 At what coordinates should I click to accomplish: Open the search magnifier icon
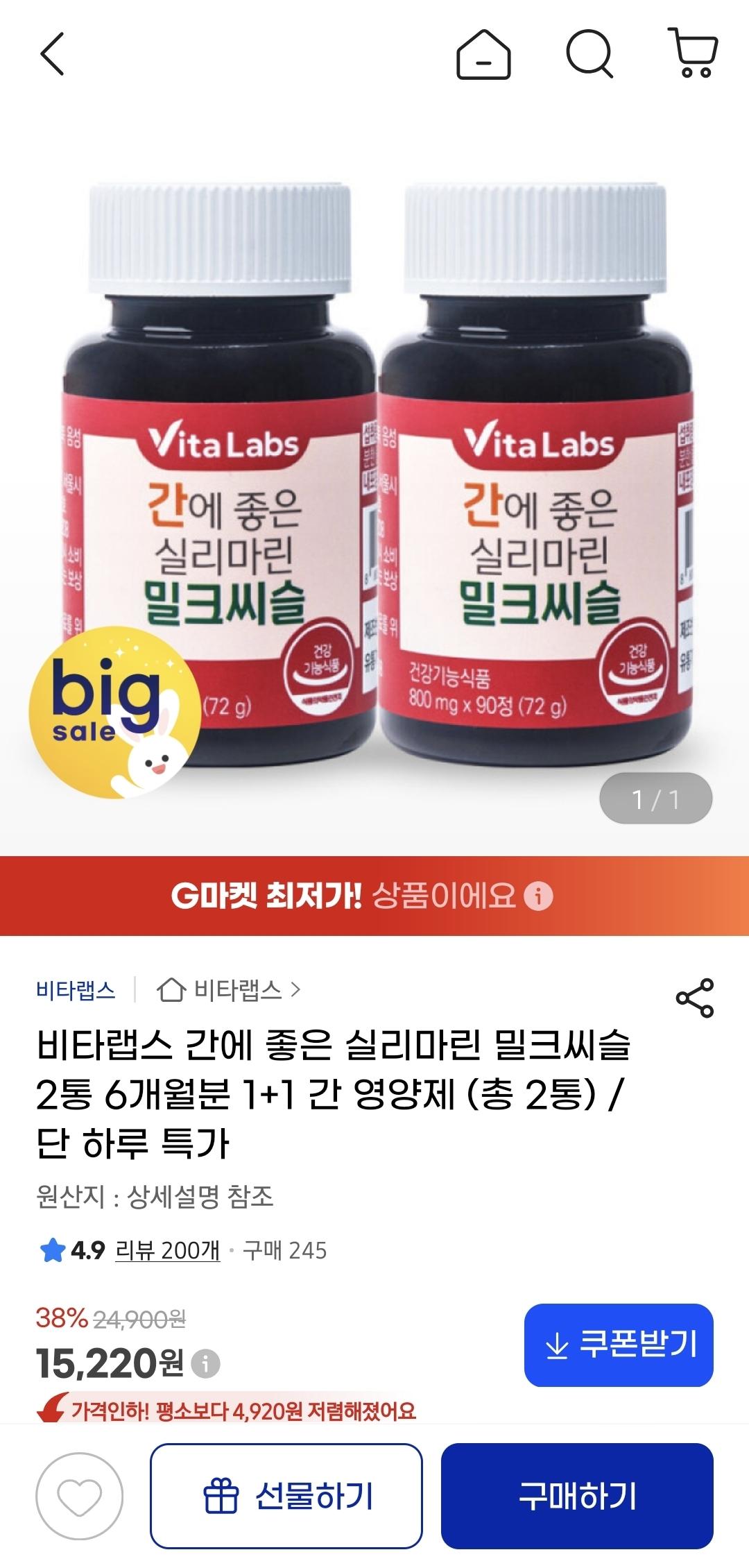[589, 54]
